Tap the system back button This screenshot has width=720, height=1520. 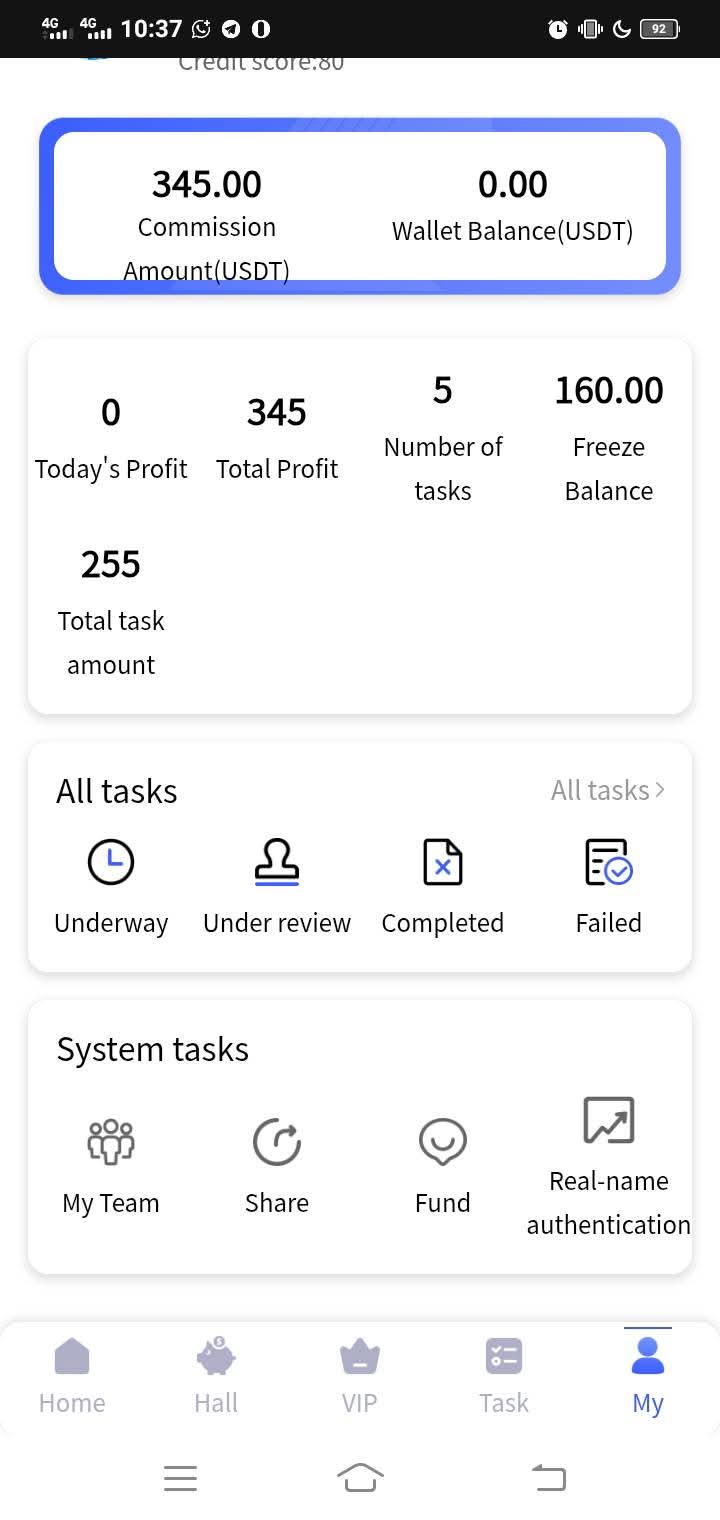[x=548, y=1477]
